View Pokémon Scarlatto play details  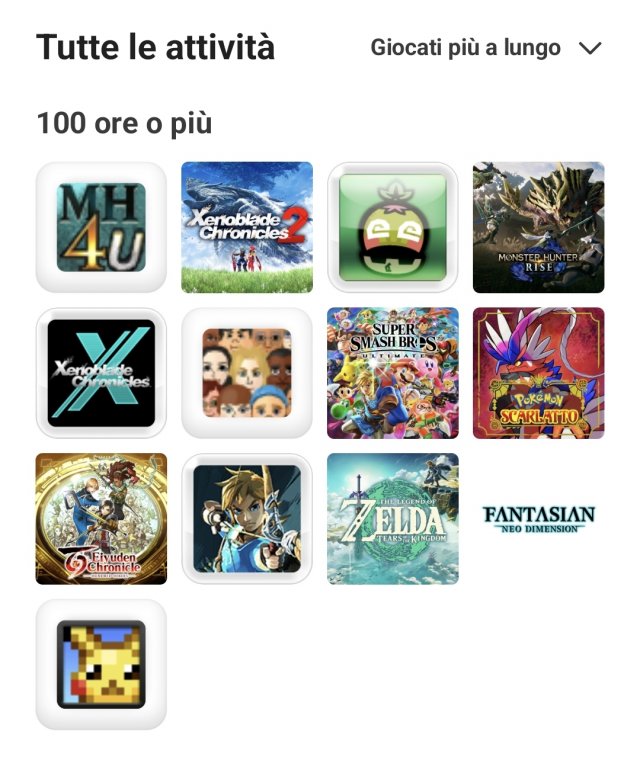coord(539,373)
